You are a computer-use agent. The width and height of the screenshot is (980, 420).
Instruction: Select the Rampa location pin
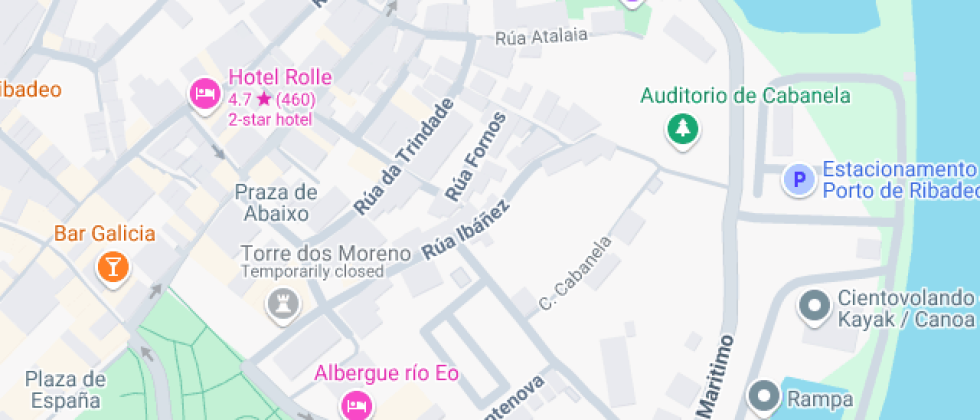(766, 396)
